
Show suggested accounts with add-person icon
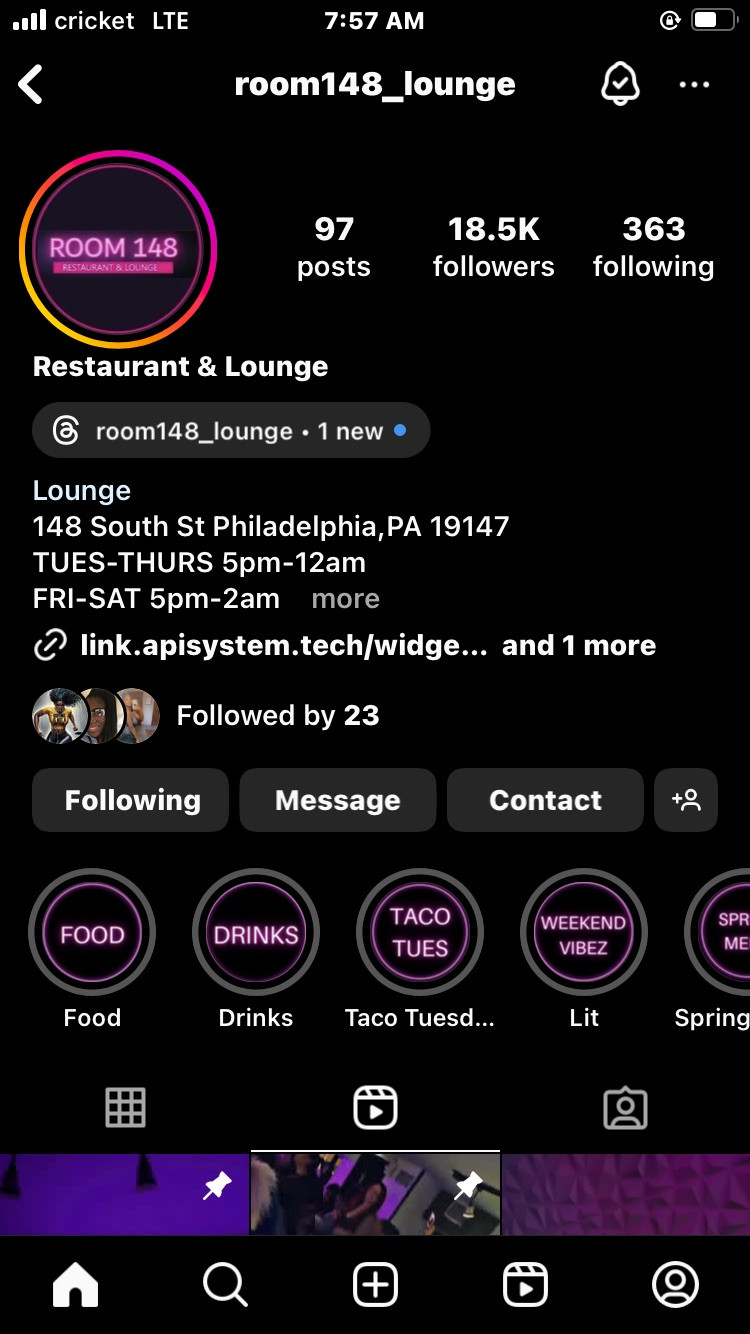686,800
